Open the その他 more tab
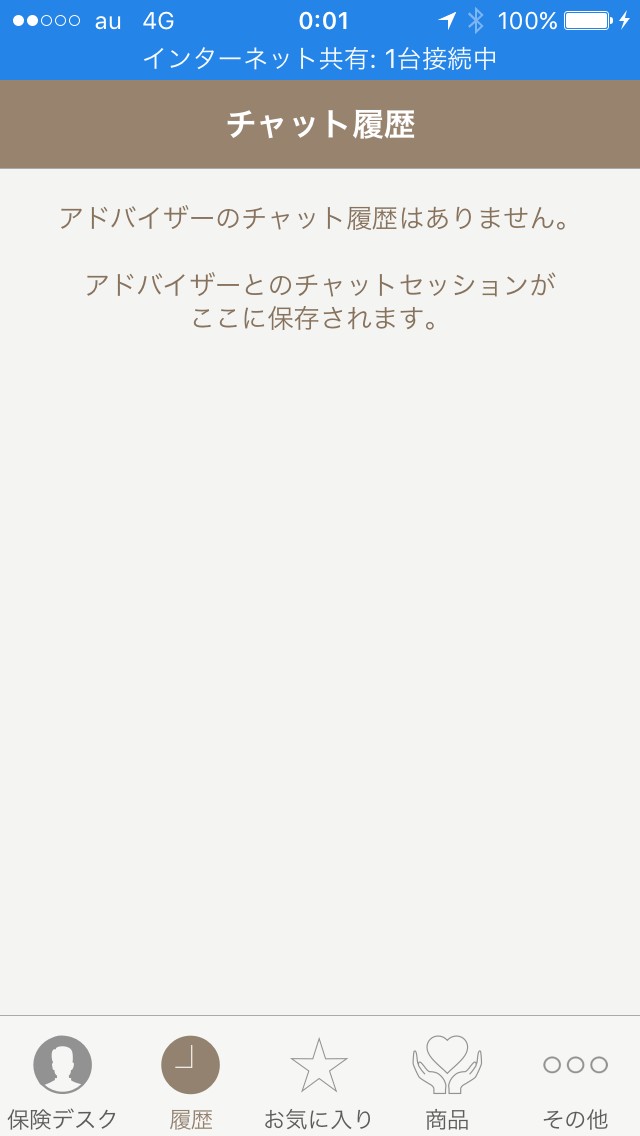Viewport: 640px width, 1136px height. [575, 1078]
